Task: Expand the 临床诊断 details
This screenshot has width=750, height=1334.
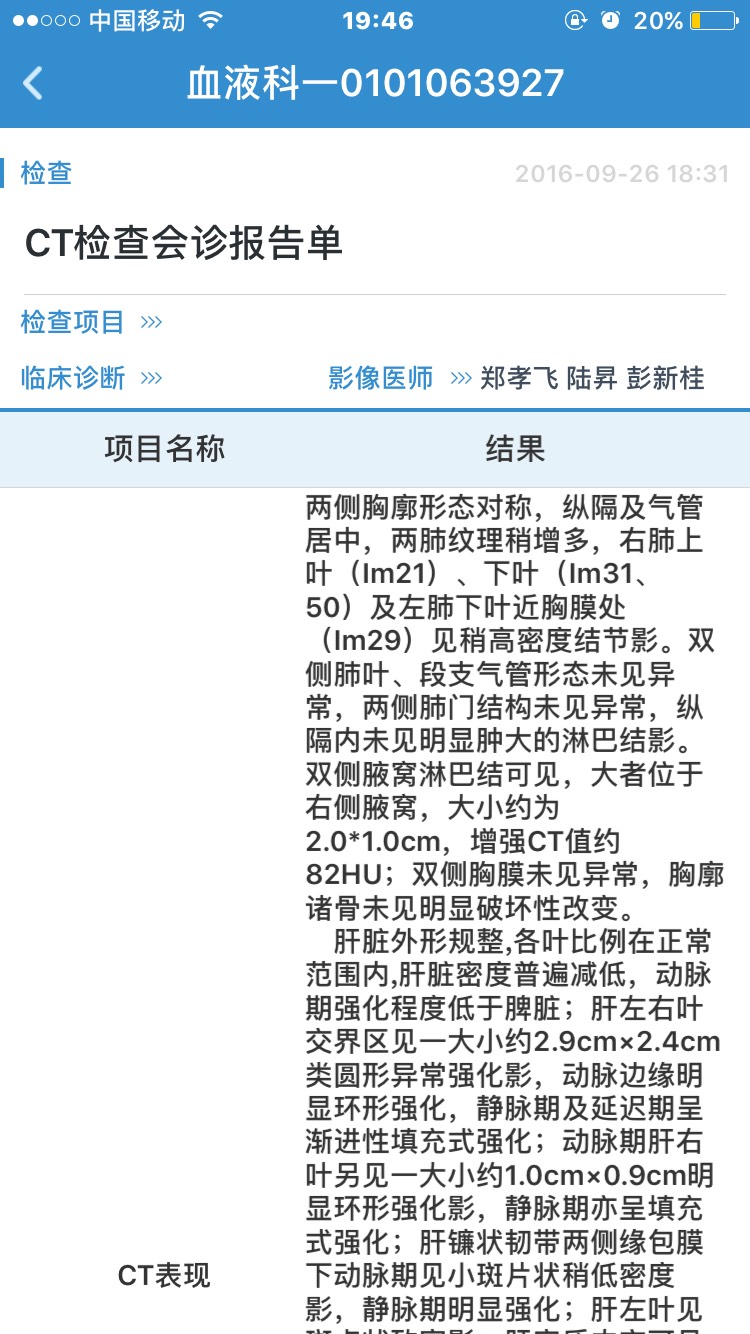Action: (x=91, y=378)
